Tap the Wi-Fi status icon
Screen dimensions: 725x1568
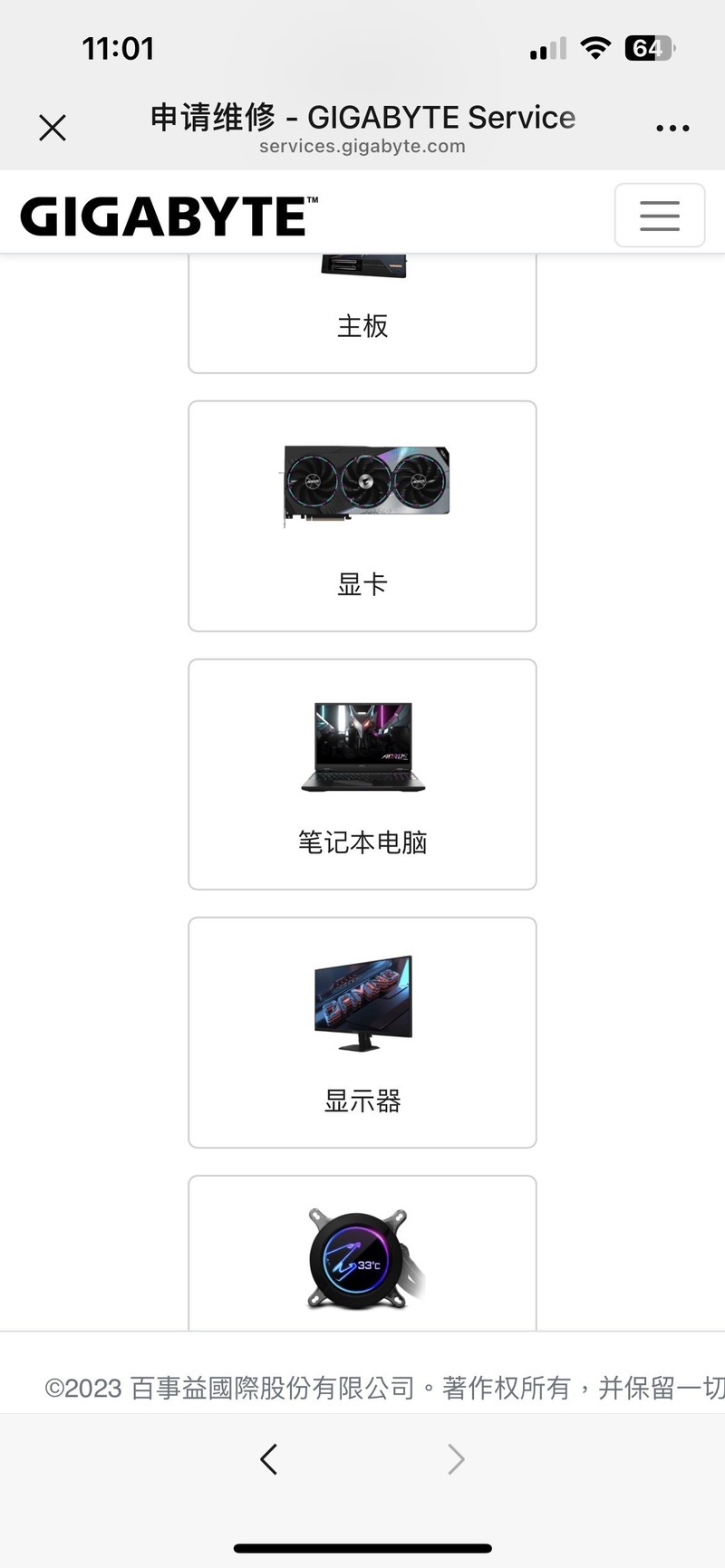[595, 47]
